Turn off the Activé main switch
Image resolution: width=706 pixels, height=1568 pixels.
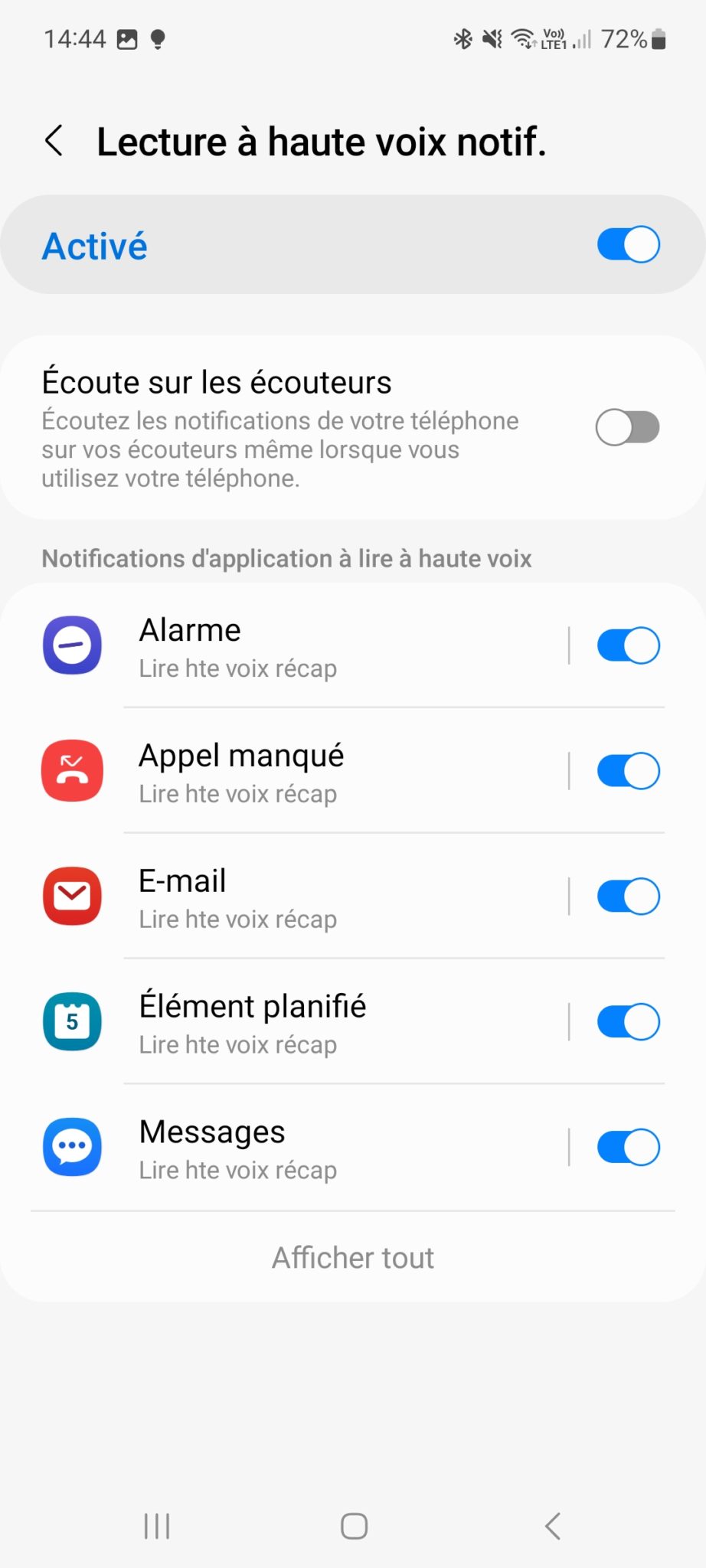point(628,245)
